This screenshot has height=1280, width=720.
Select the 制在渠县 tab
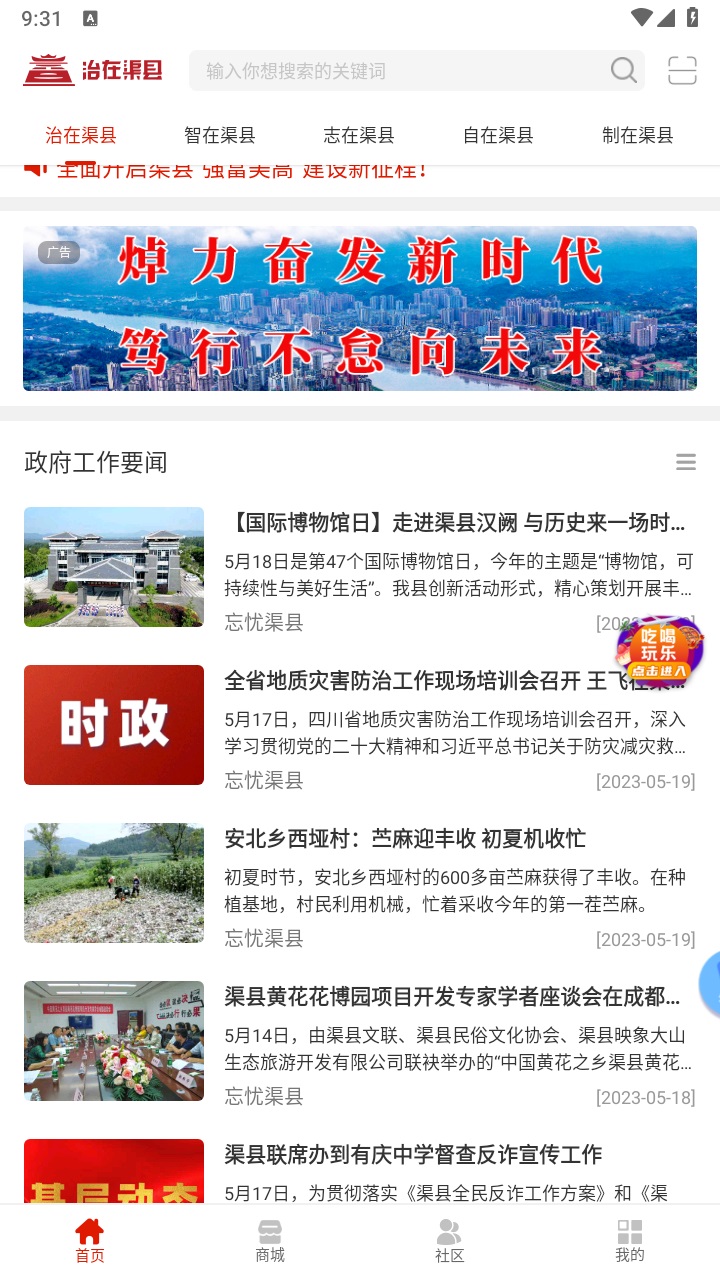(637, 134)
